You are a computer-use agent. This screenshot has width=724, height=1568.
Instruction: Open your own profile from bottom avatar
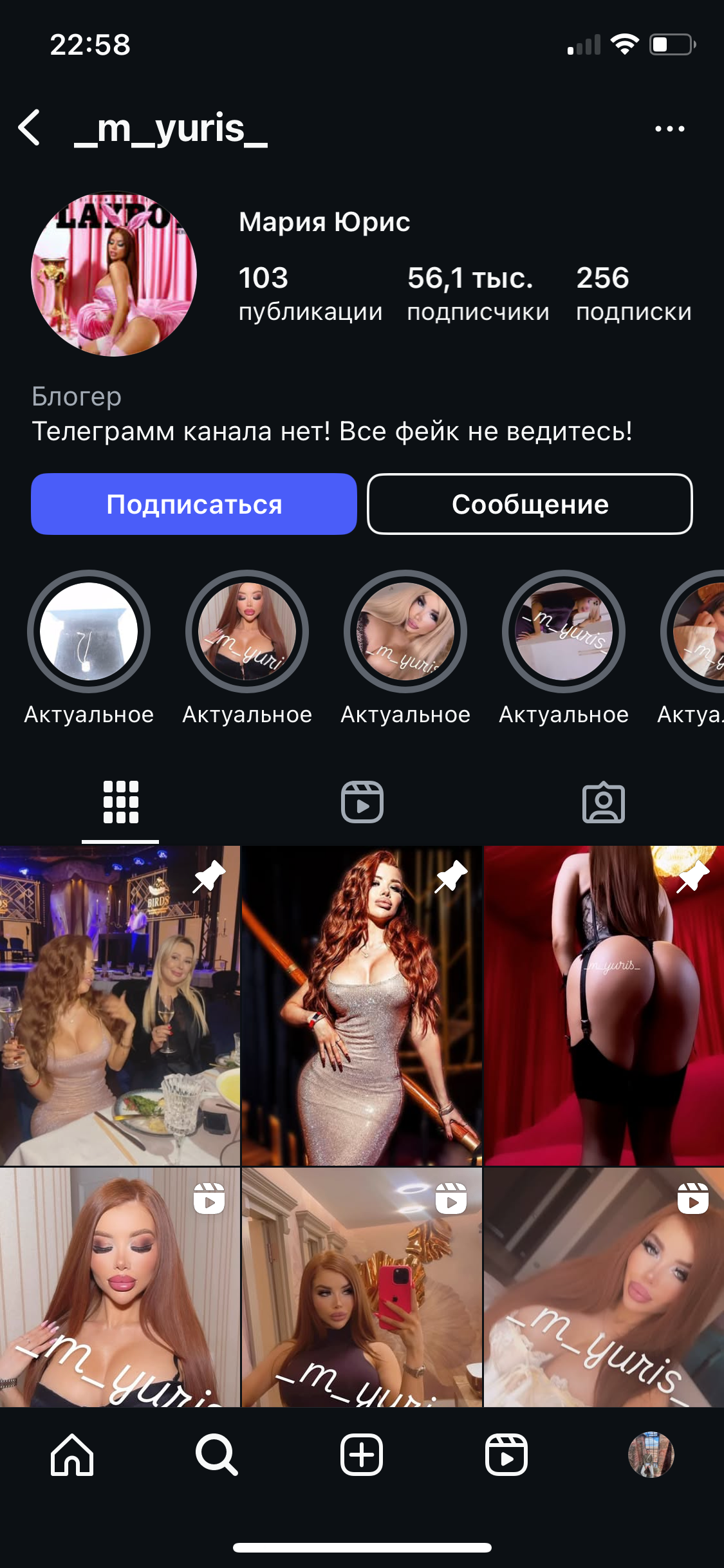coord(651,1455)
